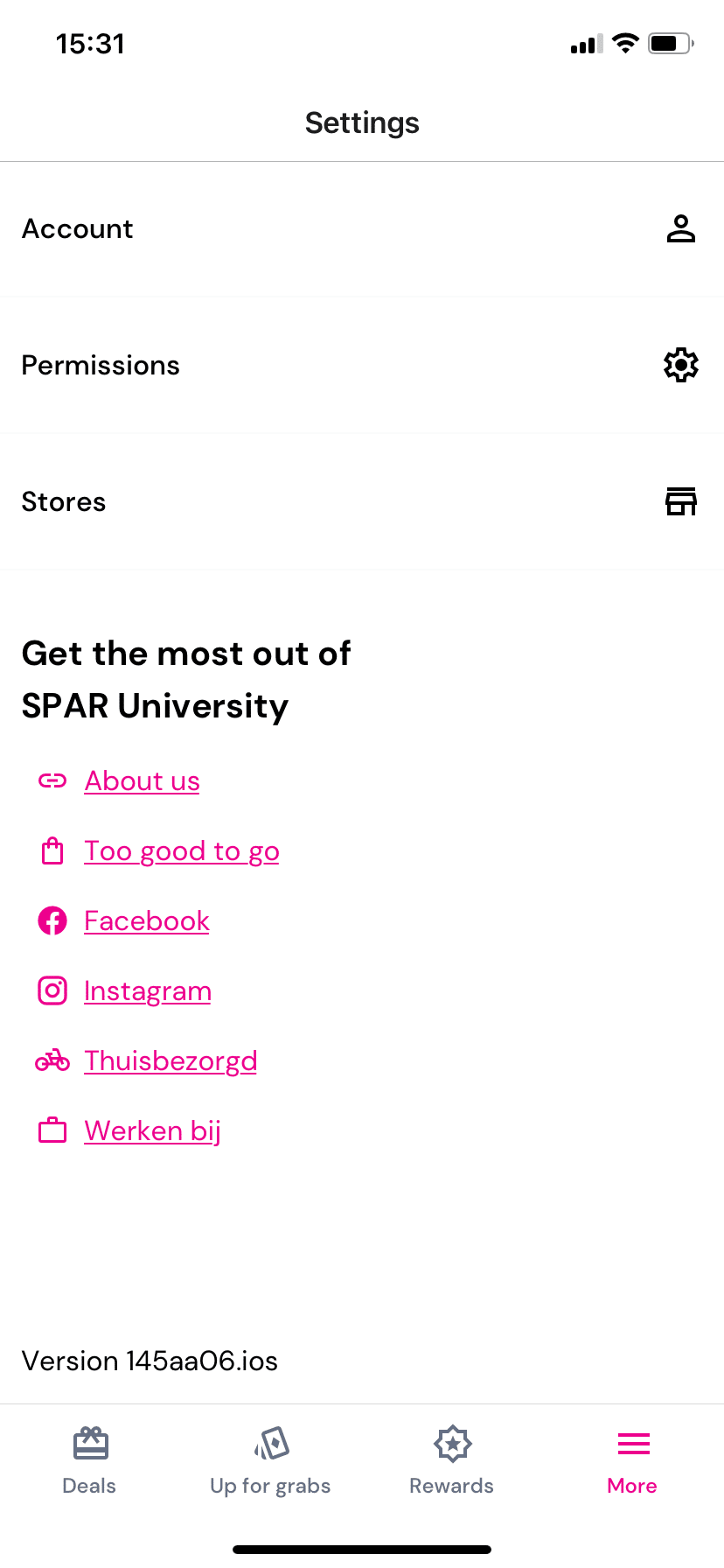Open the Account settings row

(x=362, y=229)
